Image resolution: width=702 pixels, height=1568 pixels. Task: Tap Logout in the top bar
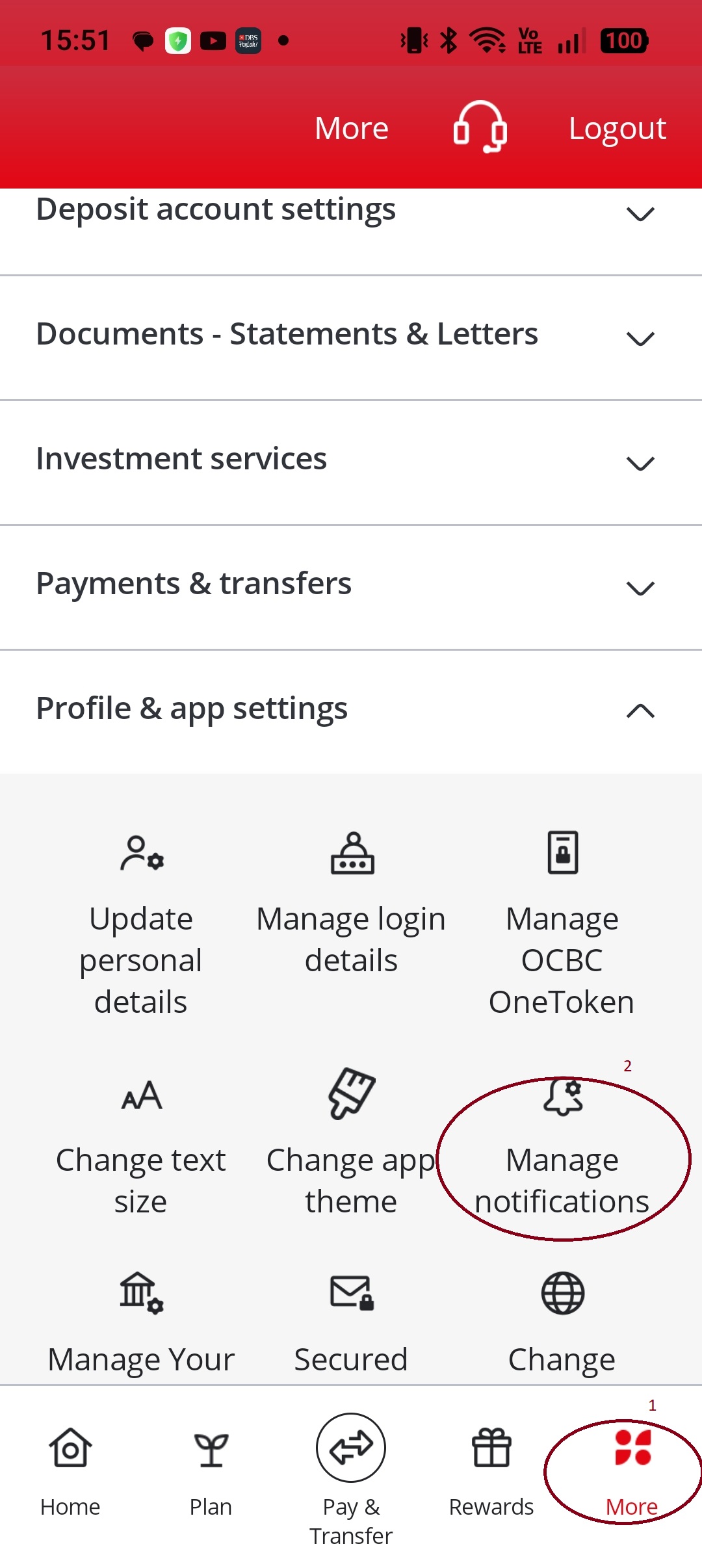tap(617, 129)
